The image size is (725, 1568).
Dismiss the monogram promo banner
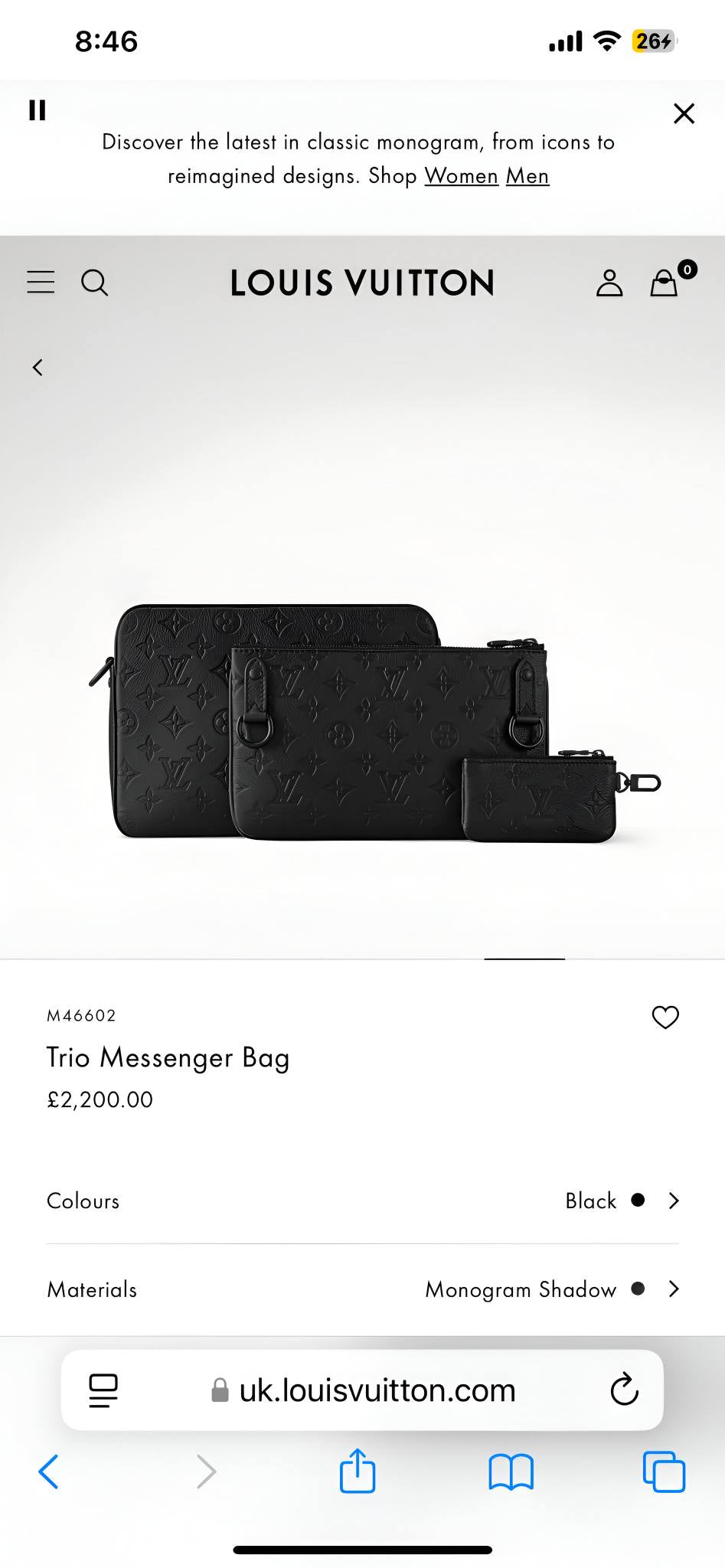[684, 113]
